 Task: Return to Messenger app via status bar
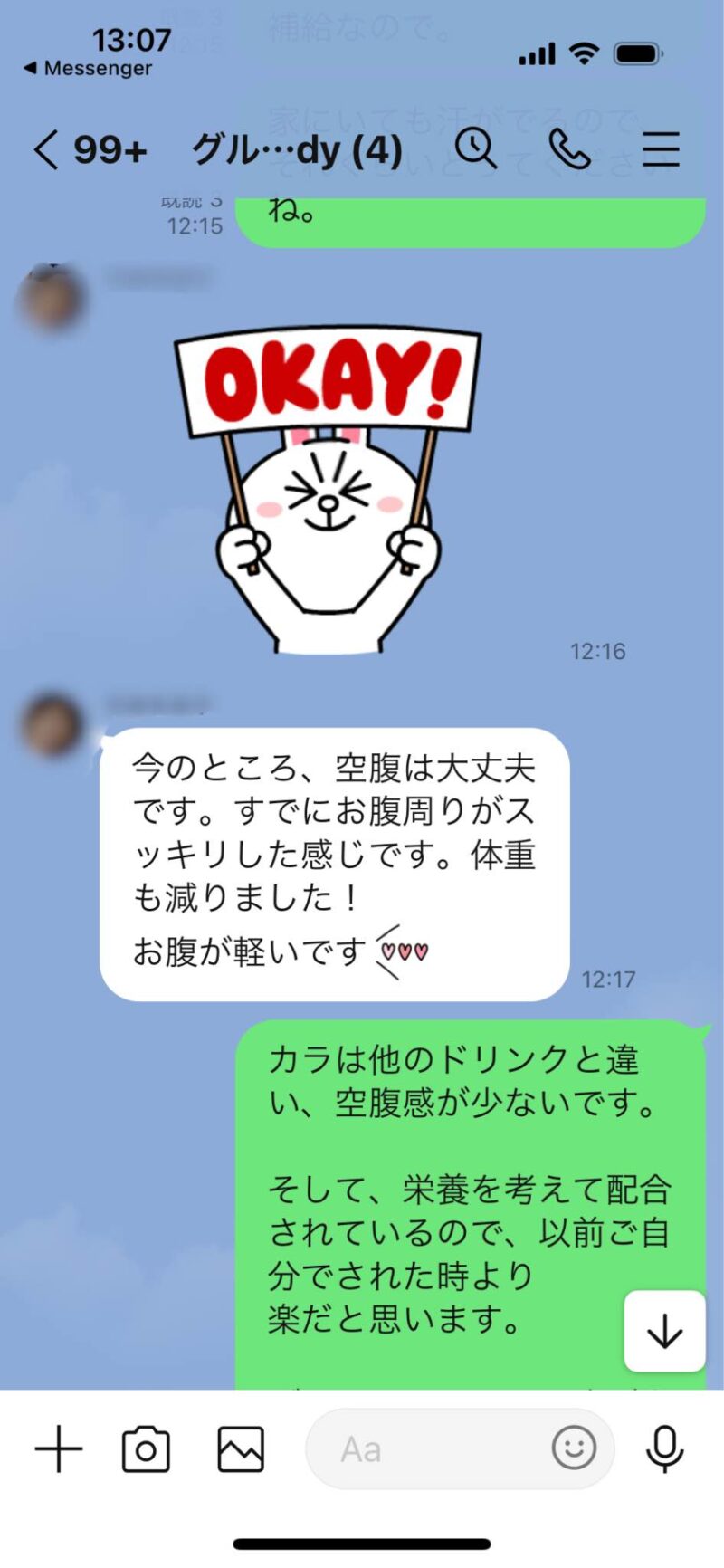pyautogui.click(x=89, y=69)
